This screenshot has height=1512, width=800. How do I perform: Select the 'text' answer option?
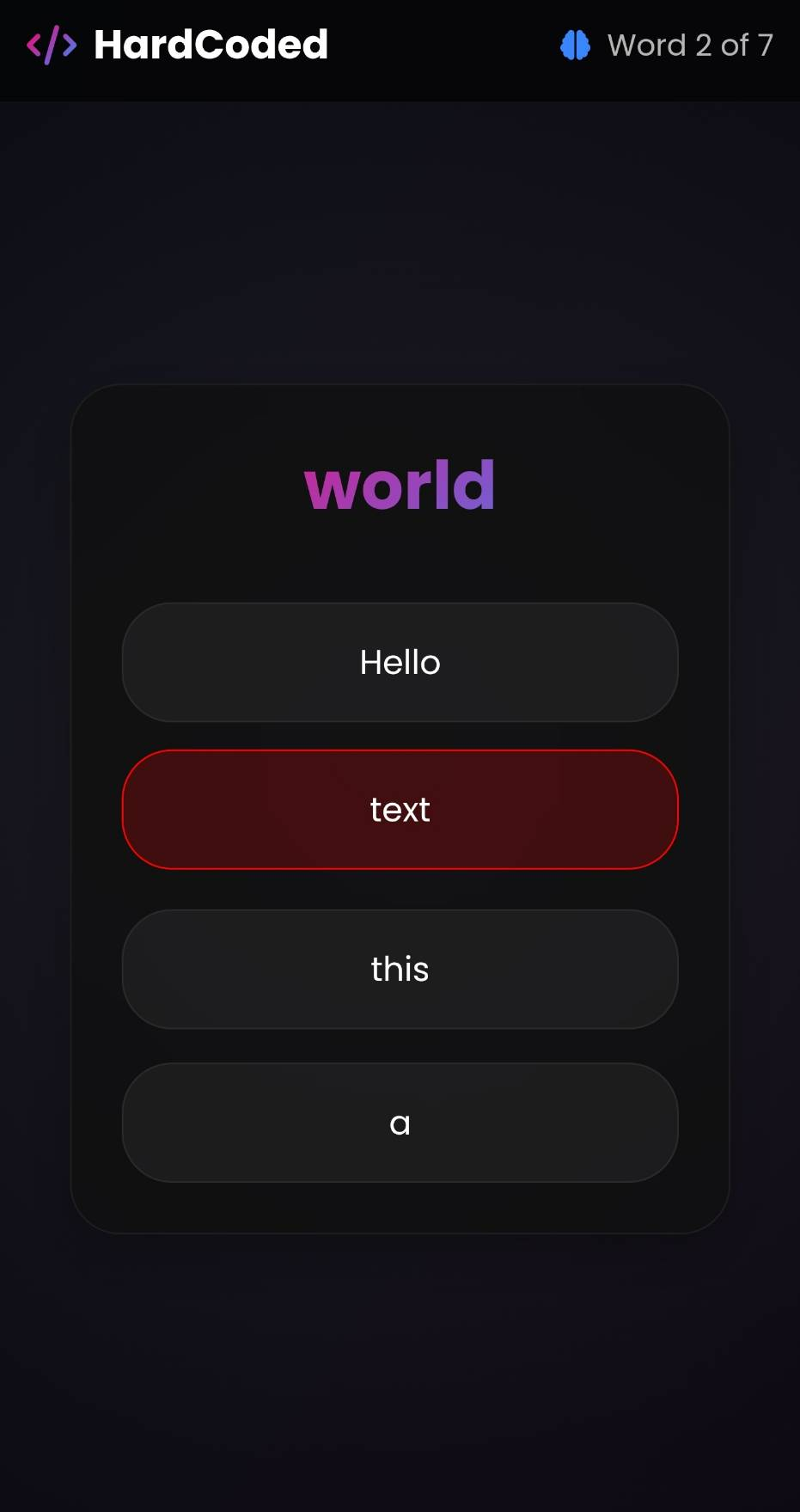400,809
